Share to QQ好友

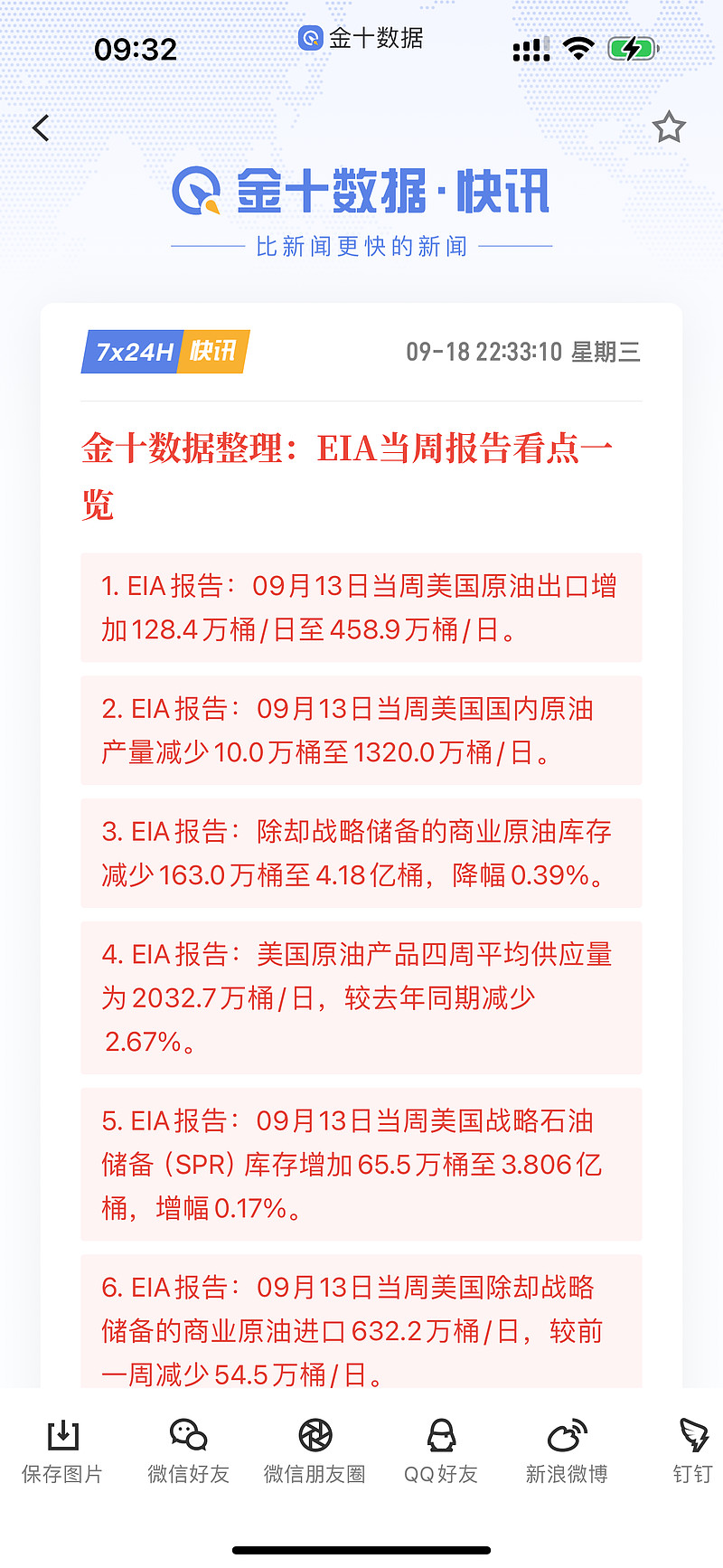pyautogui.click(x=440, y=1451)
